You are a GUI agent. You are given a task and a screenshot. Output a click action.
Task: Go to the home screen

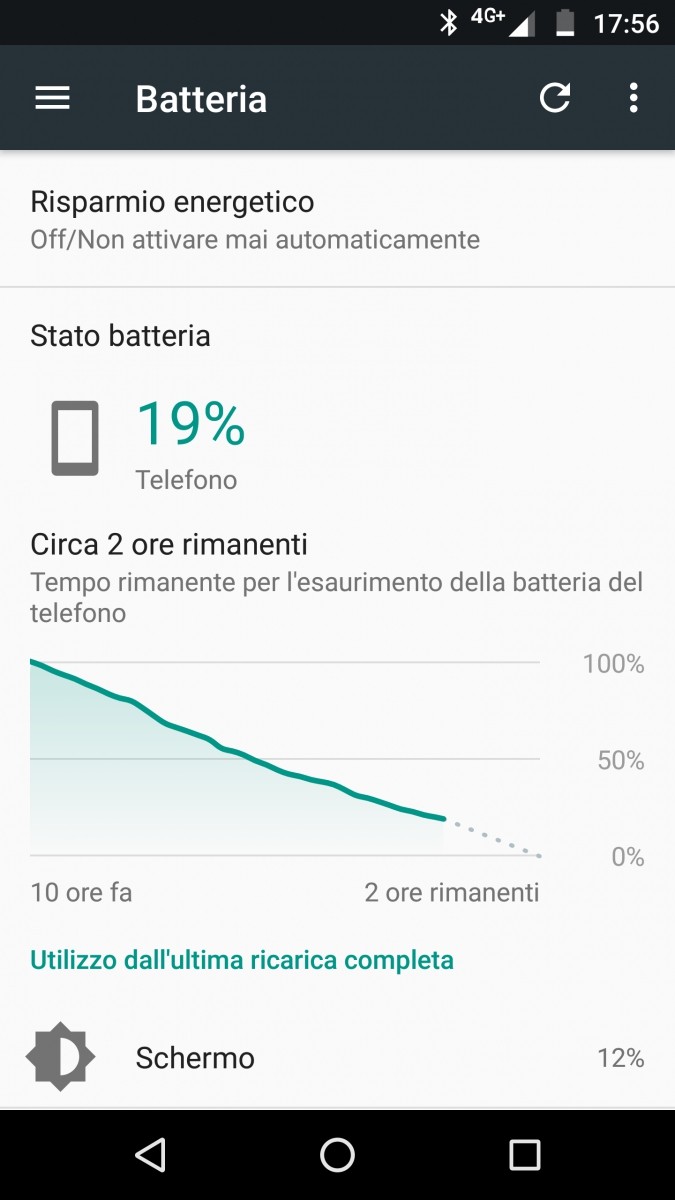click(x=337, y=1155)
